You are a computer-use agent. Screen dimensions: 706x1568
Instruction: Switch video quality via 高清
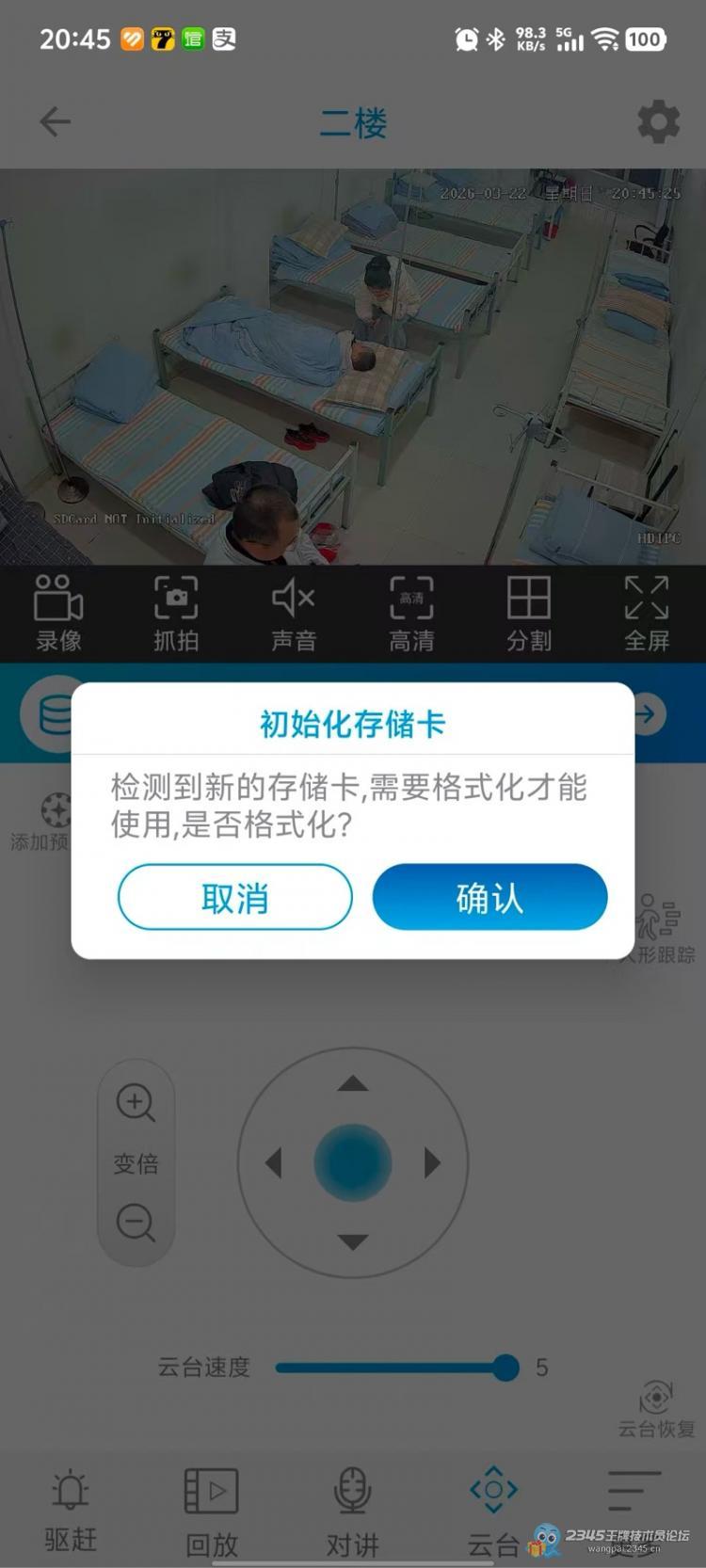click(x=411, y=614)
